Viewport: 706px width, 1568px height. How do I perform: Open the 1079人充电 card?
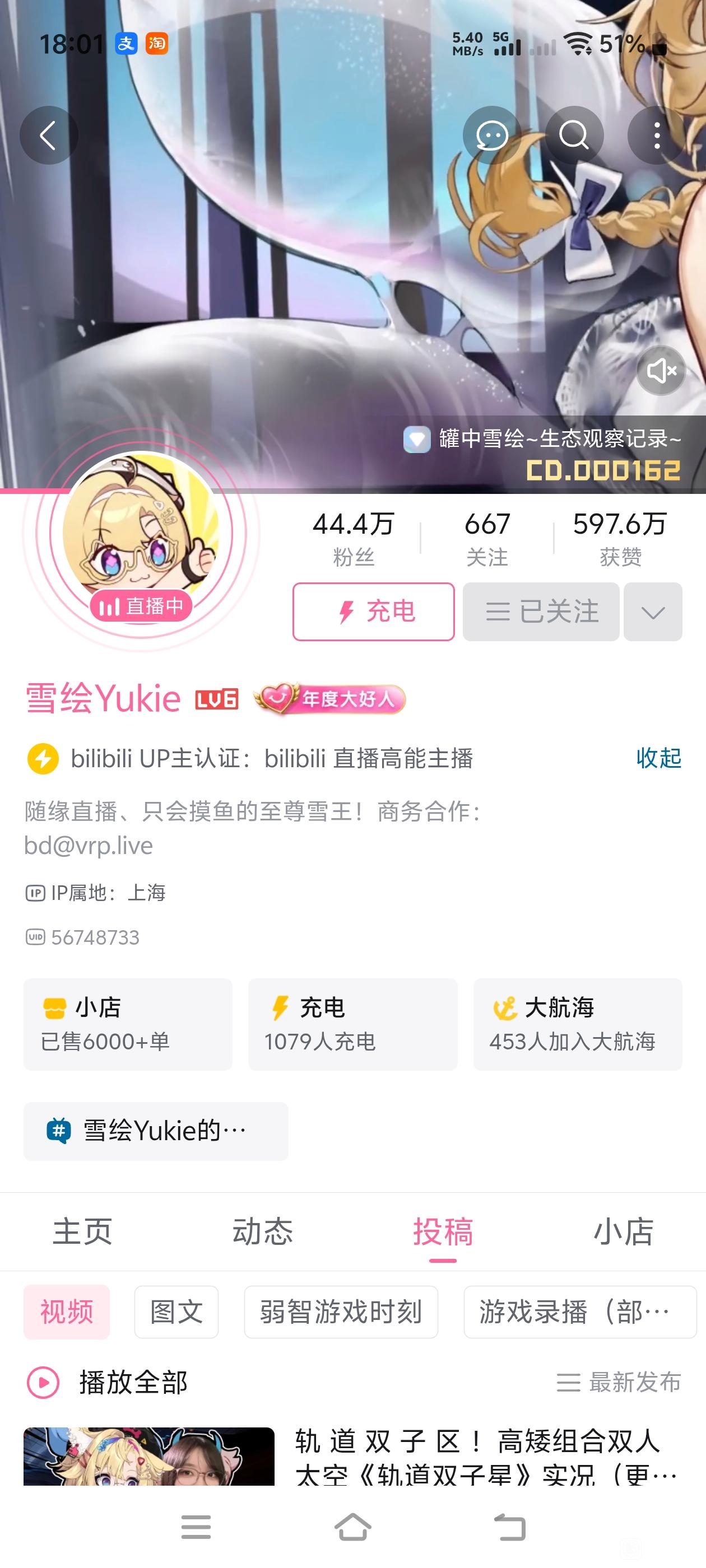352,1024
